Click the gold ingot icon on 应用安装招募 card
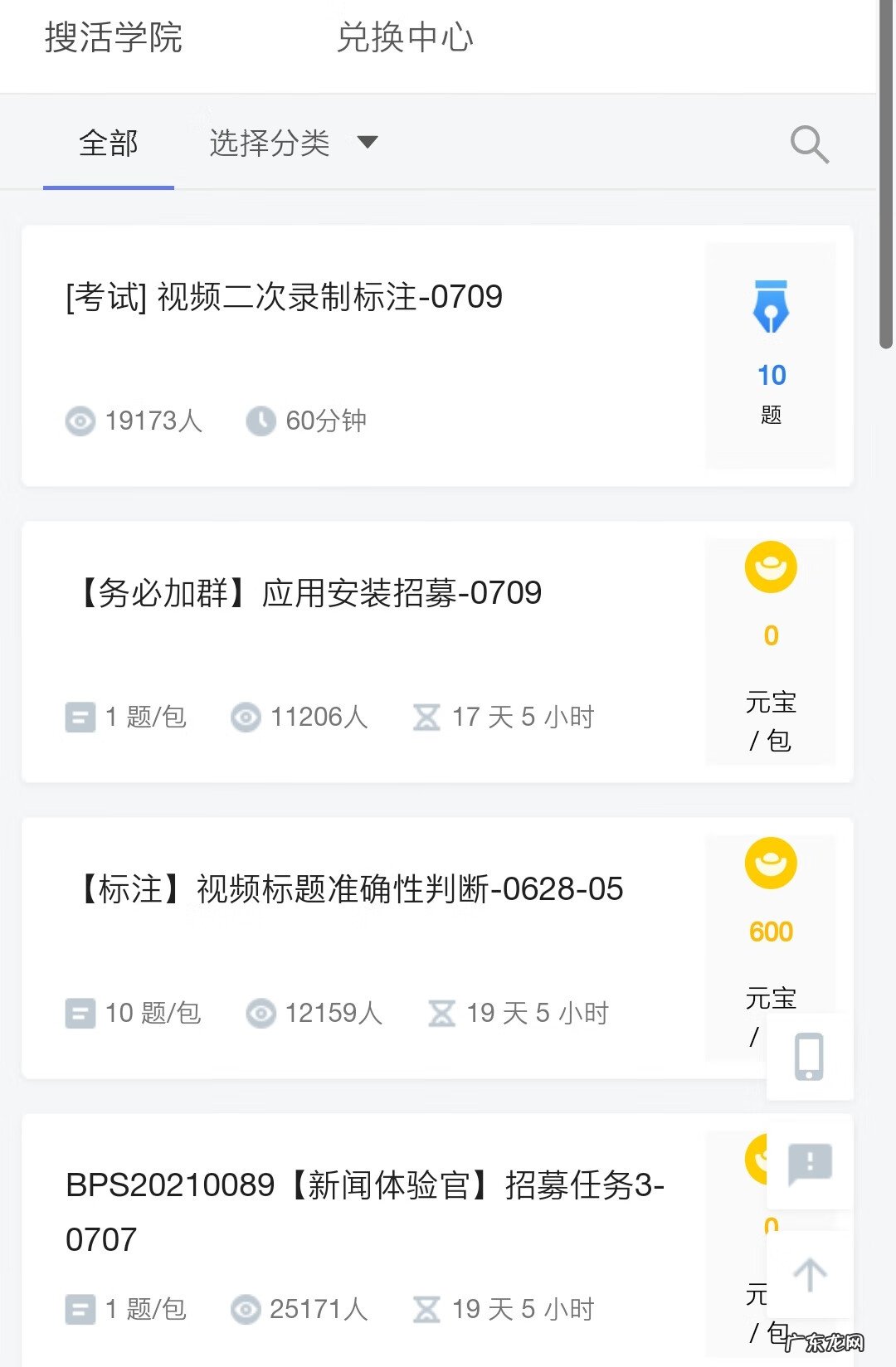This screenshot has width=896, height=1367. coord(771,567)
